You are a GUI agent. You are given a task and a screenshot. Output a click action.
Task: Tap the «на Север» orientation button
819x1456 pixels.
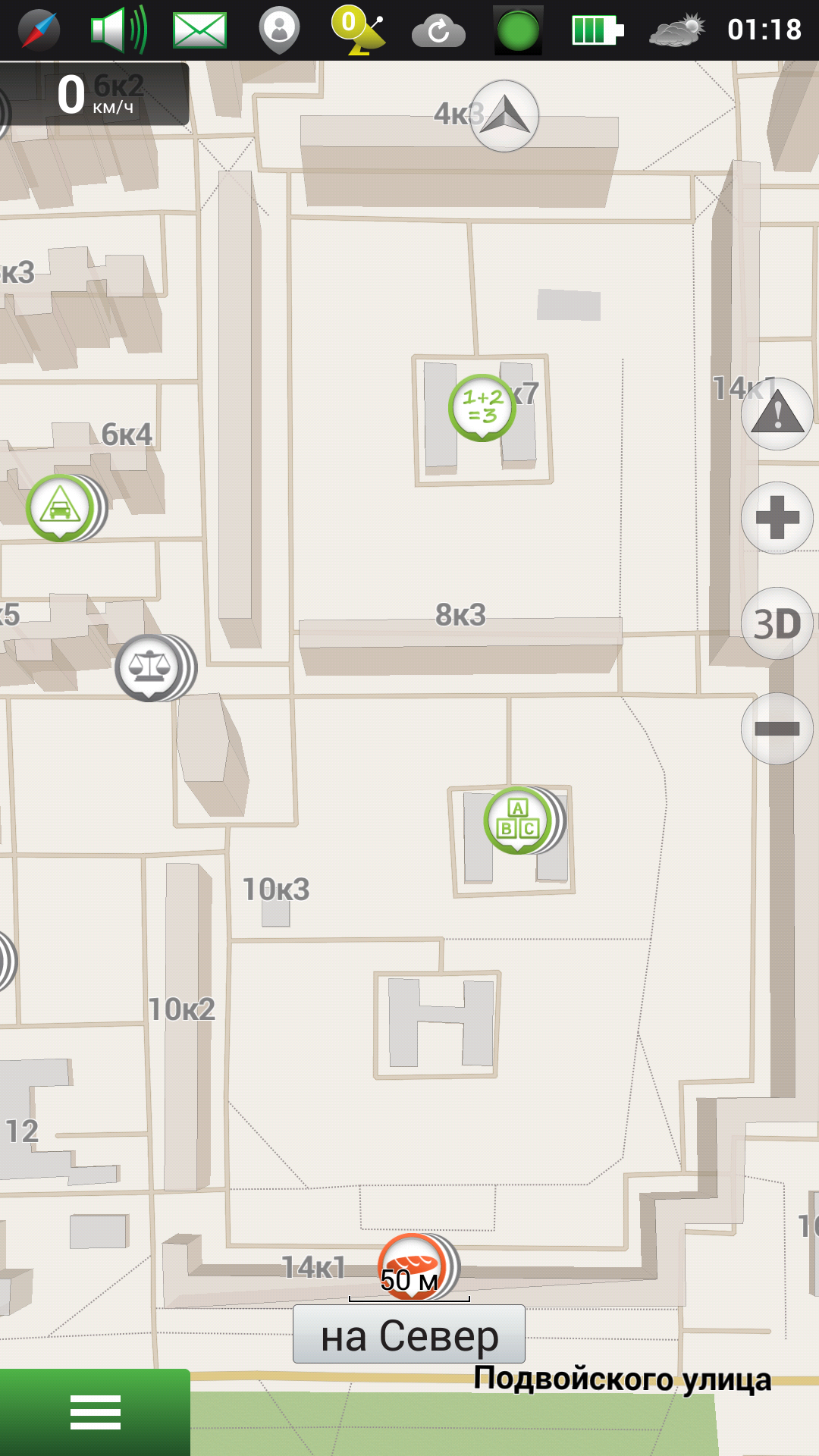point(409,1334)
